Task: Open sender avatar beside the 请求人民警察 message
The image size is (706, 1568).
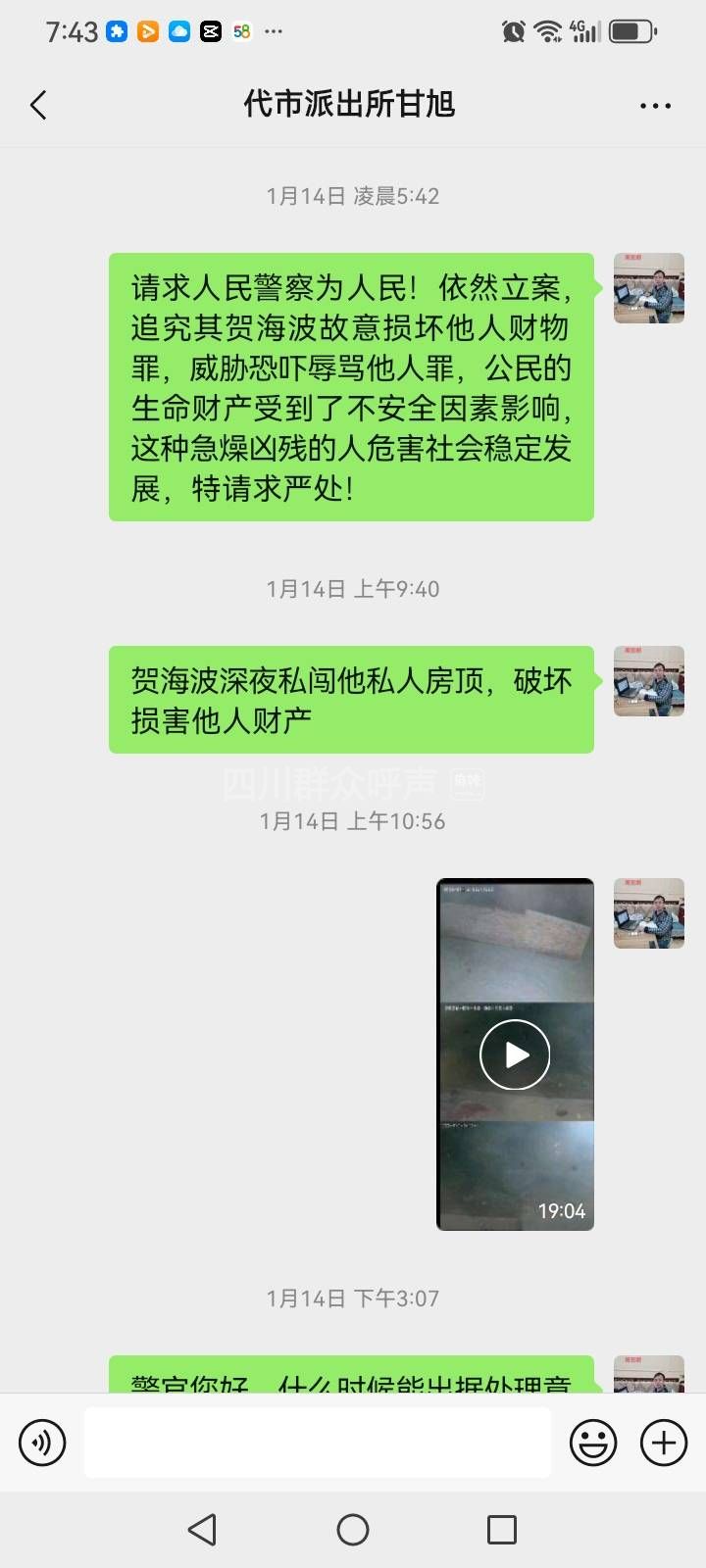Action: point(649,288)
